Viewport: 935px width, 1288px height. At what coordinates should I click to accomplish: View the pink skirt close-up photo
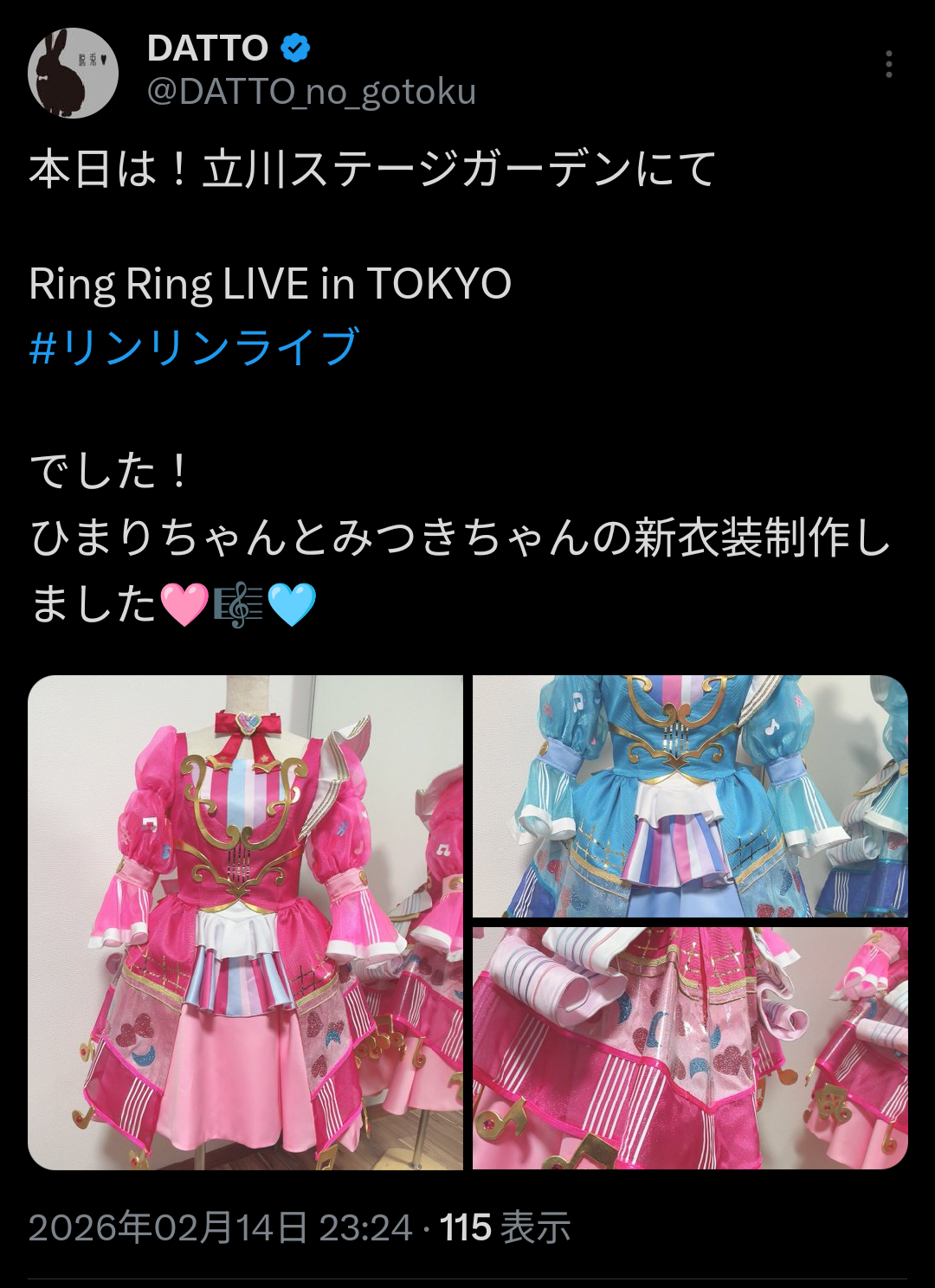click(690, 1047)
